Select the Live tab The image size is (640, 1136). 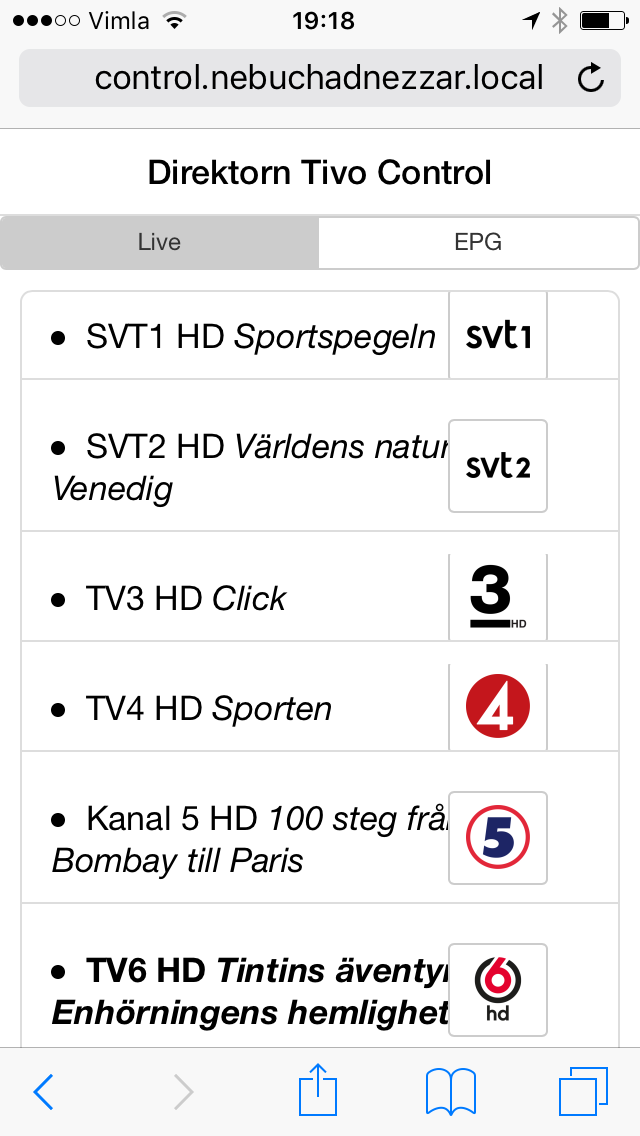pos(159,242)
